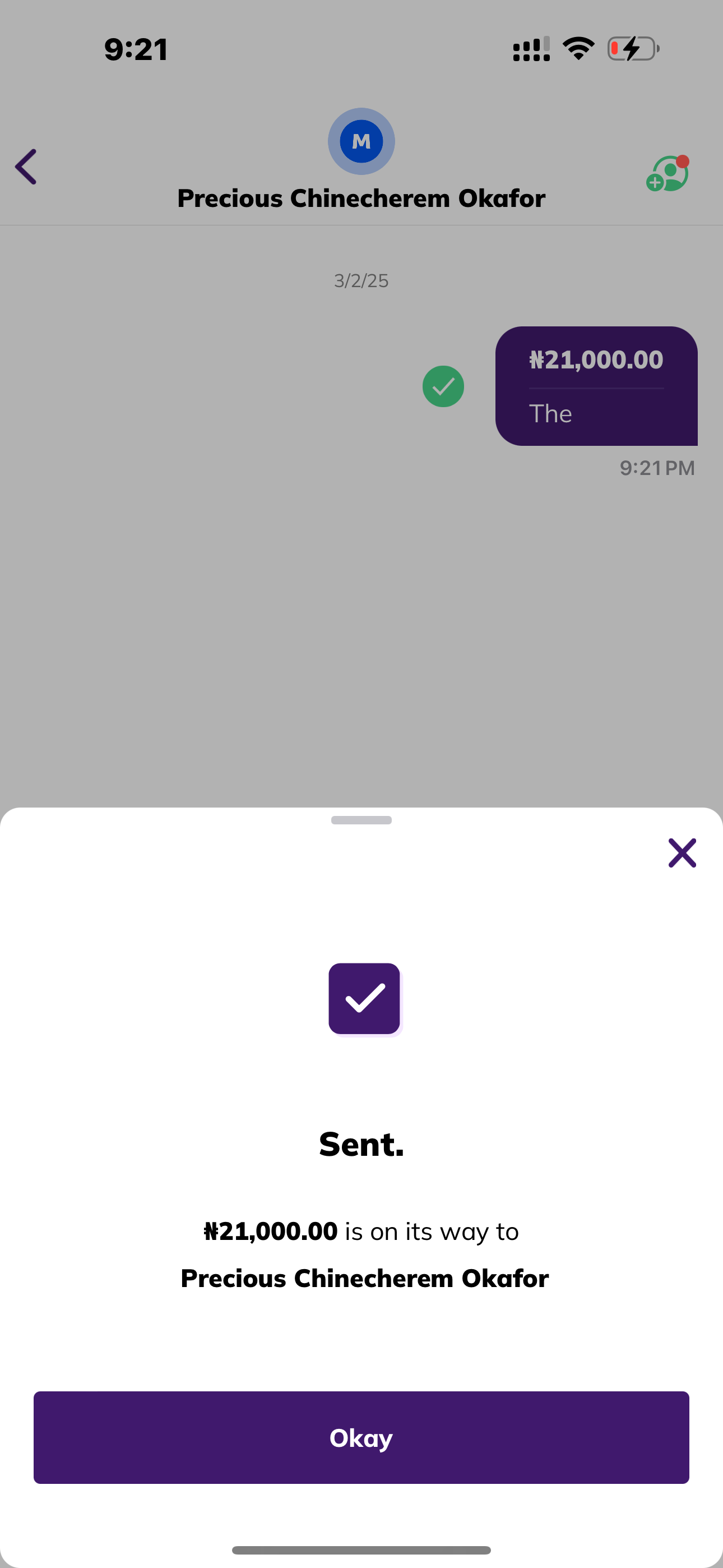Tap the Okay button
723x1568 pixels.
pos(361,1437)
